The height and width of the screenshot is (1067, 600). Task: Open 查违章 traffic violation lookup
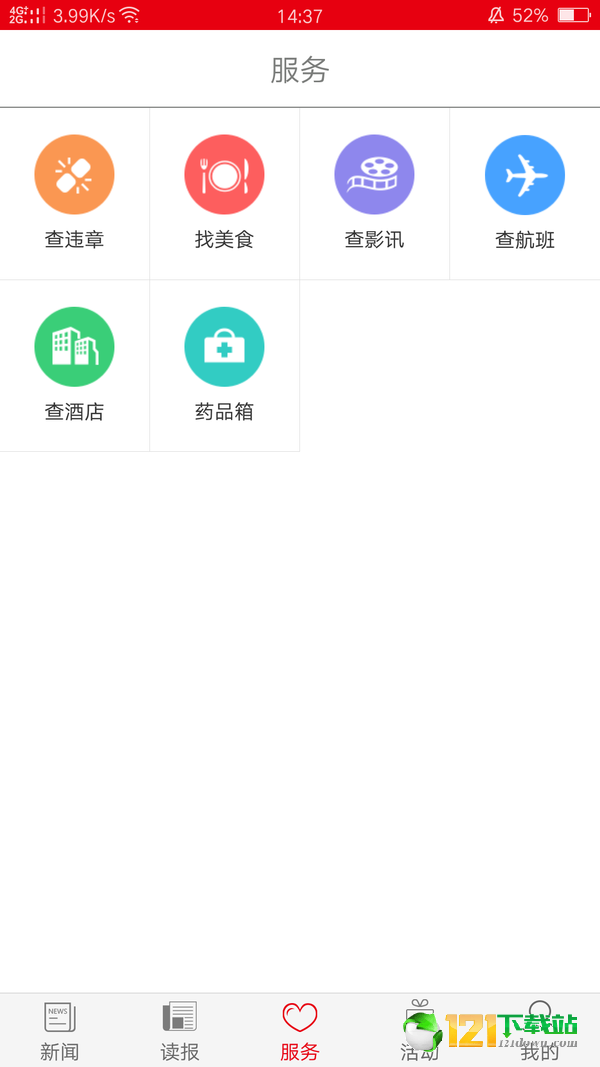point(74,193)
